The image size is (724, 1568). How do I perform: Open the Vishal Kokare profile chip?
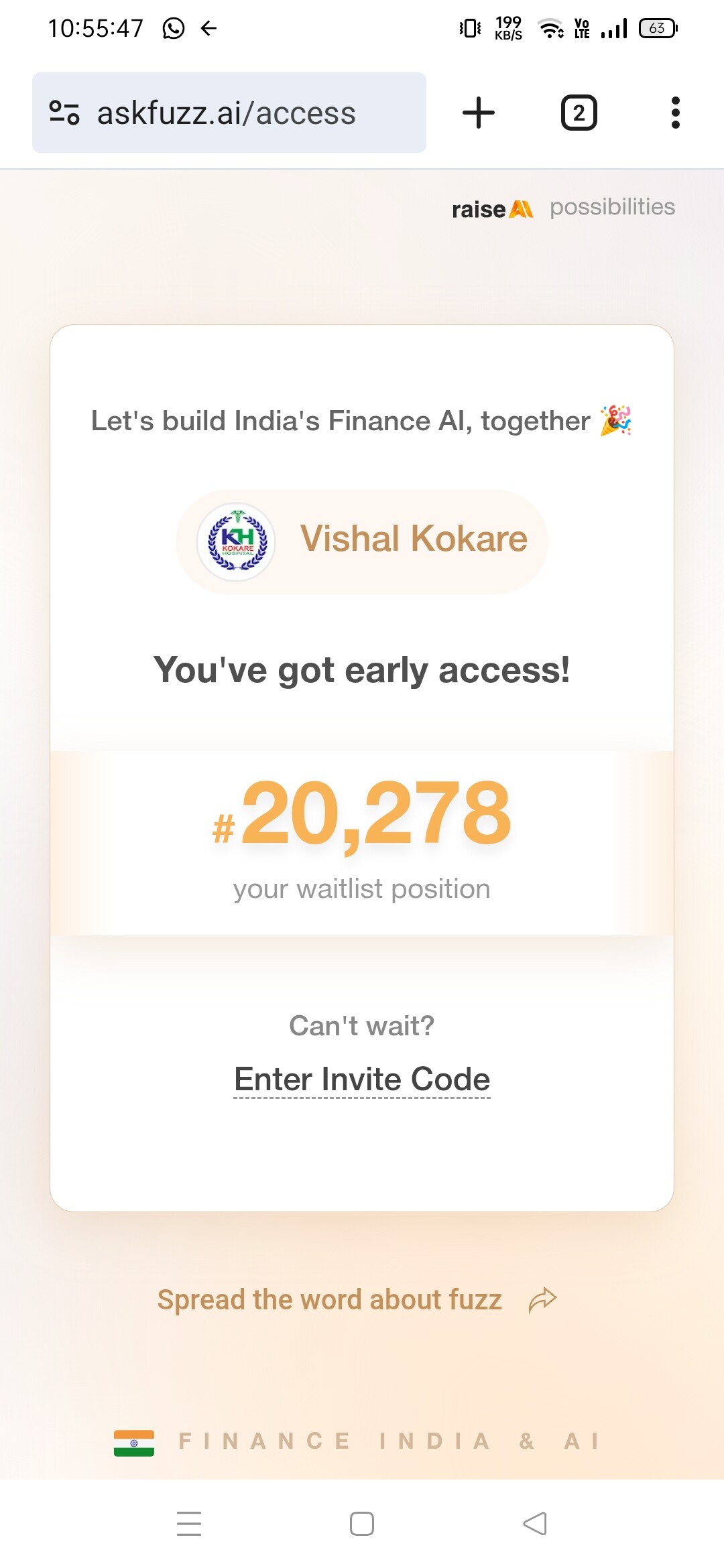pos(362,540)
